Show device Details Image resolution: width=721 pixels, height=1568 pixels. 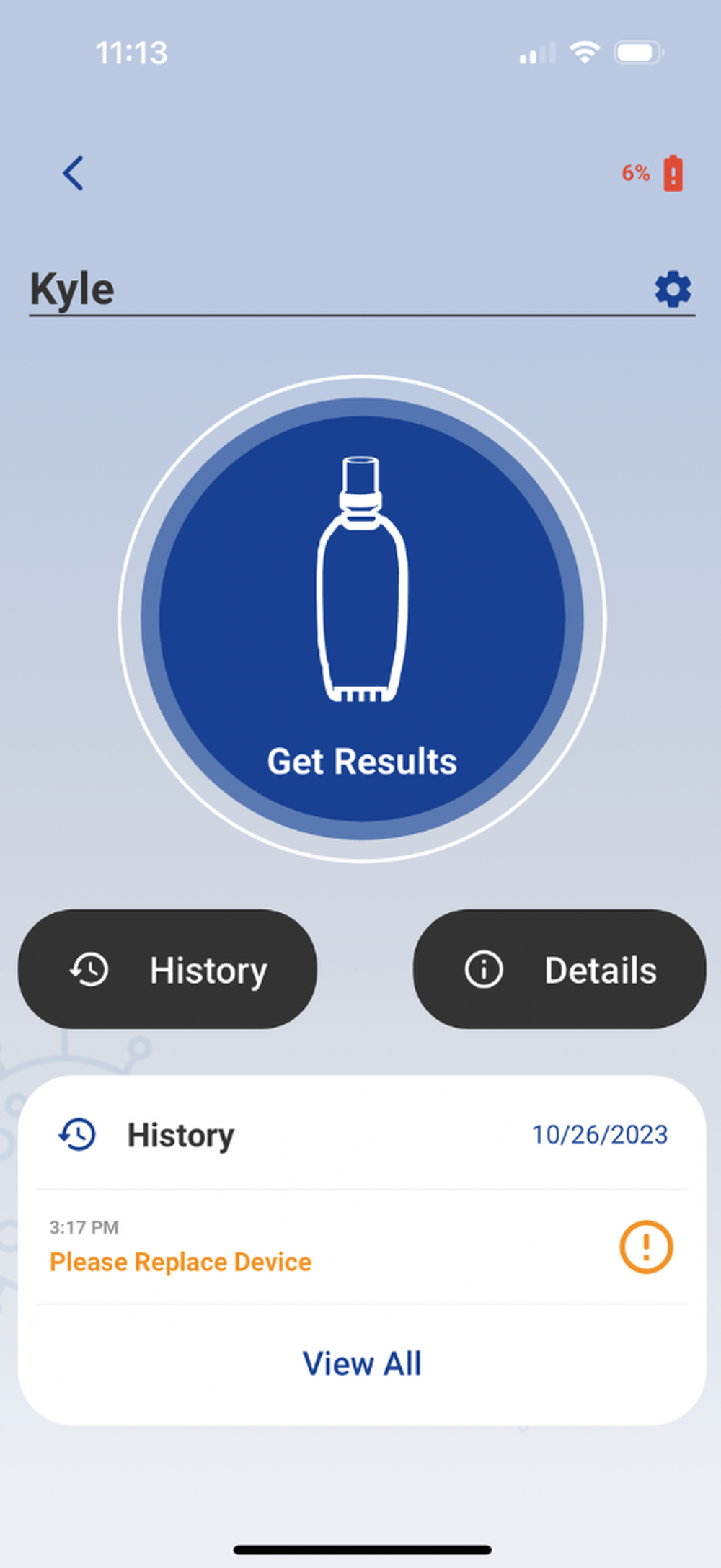pos(559,969)
